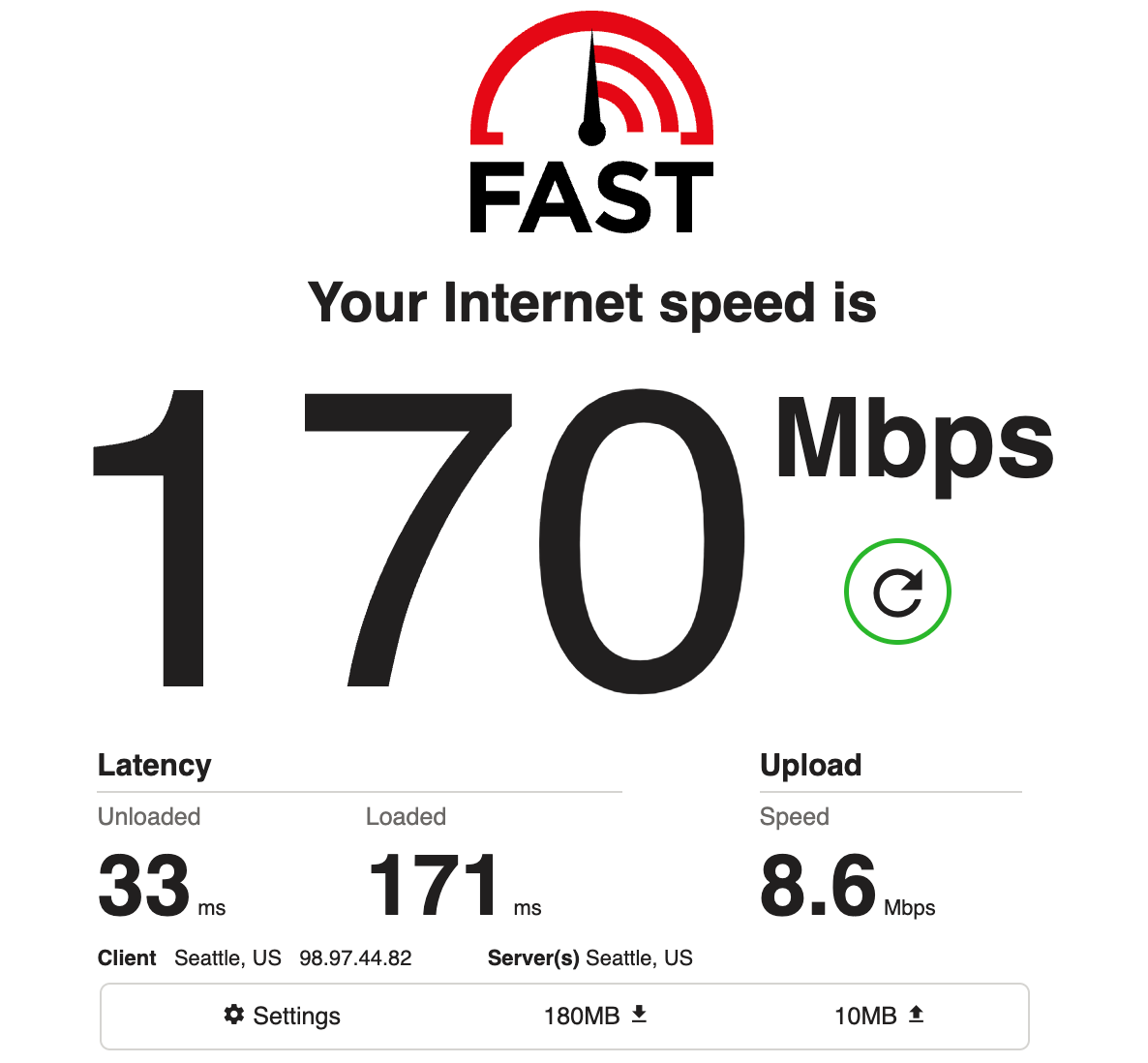
Task: Open the Settings option
Action: 282,1016
